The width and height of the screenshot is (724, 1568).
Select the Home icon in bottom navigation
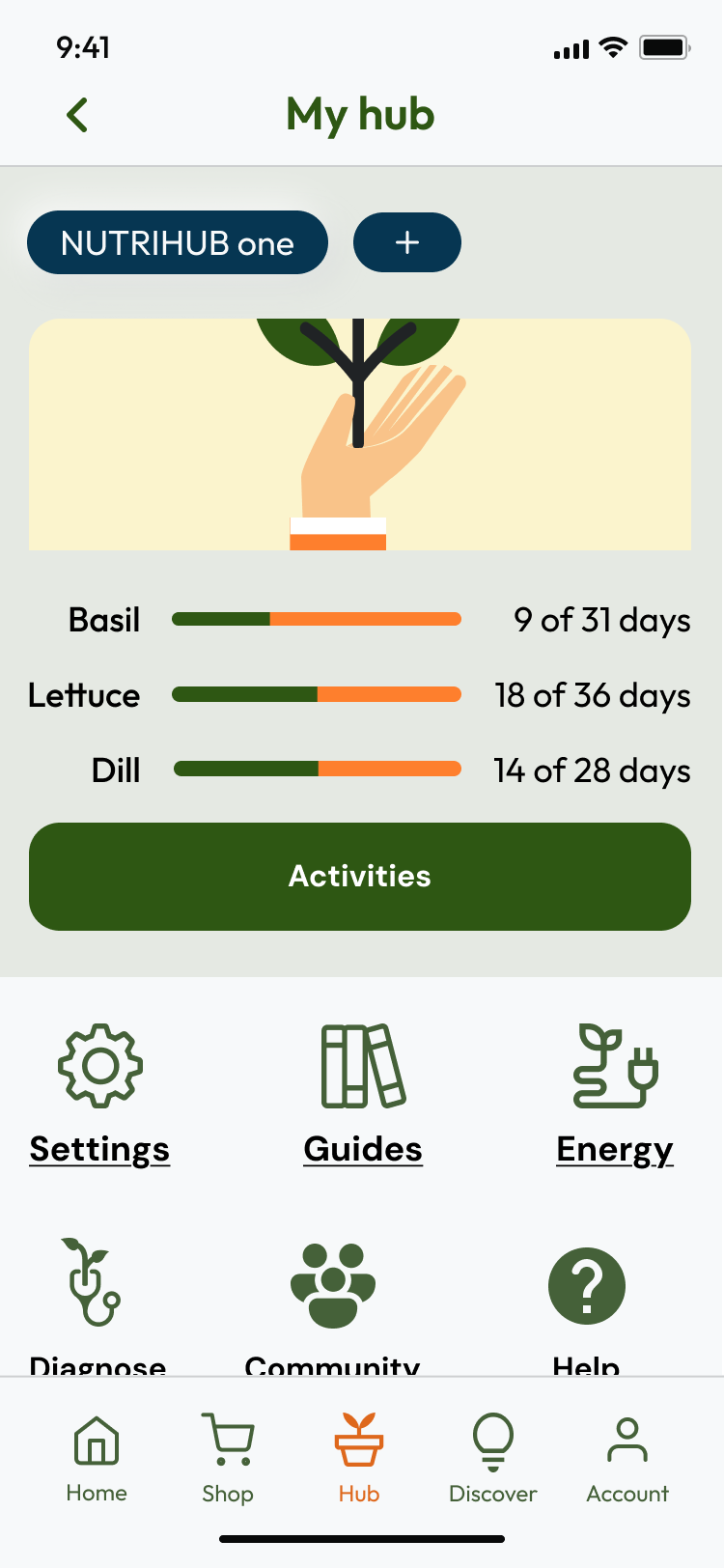click(96, 1441)
